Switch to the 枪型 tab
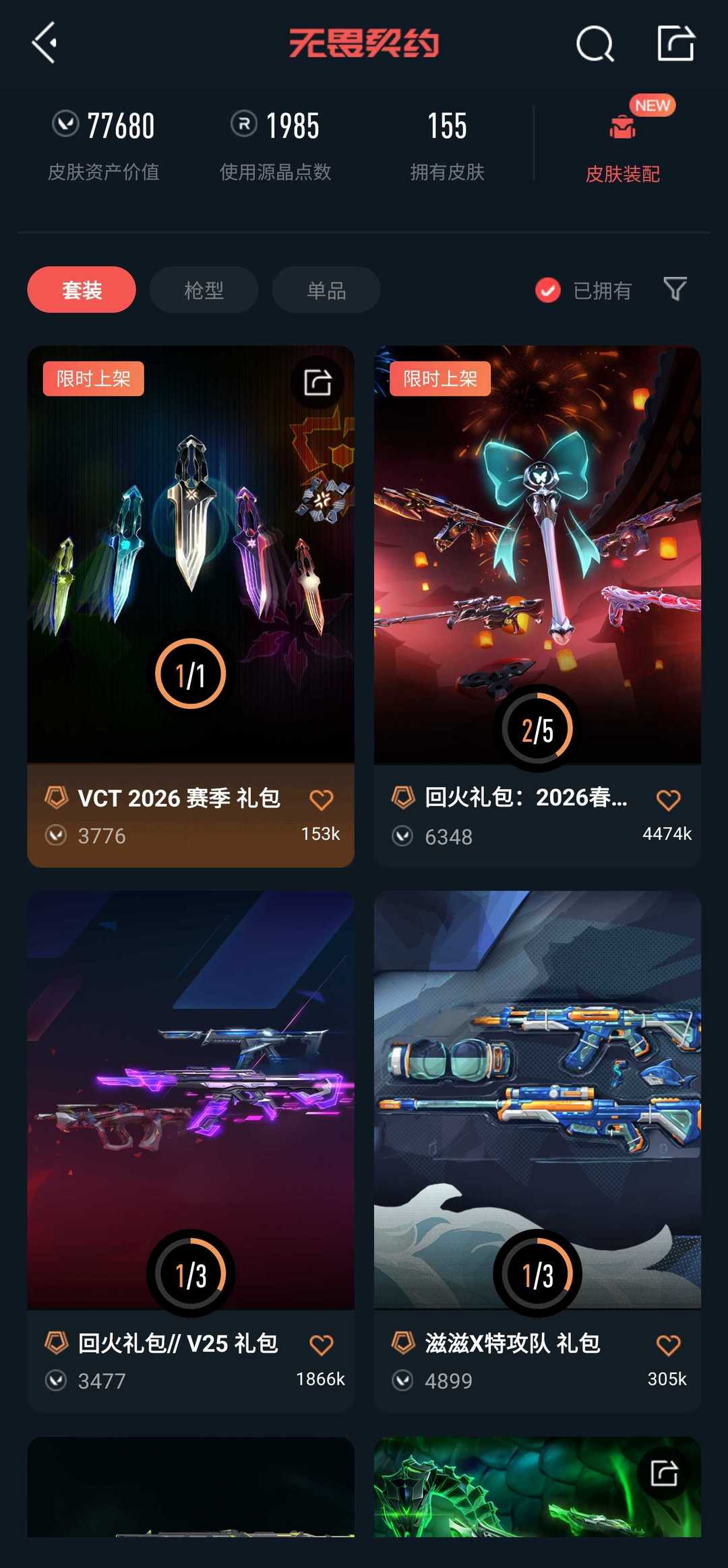Image resolution: width=728 pixels, height=1568 pixels. point(204,289)
